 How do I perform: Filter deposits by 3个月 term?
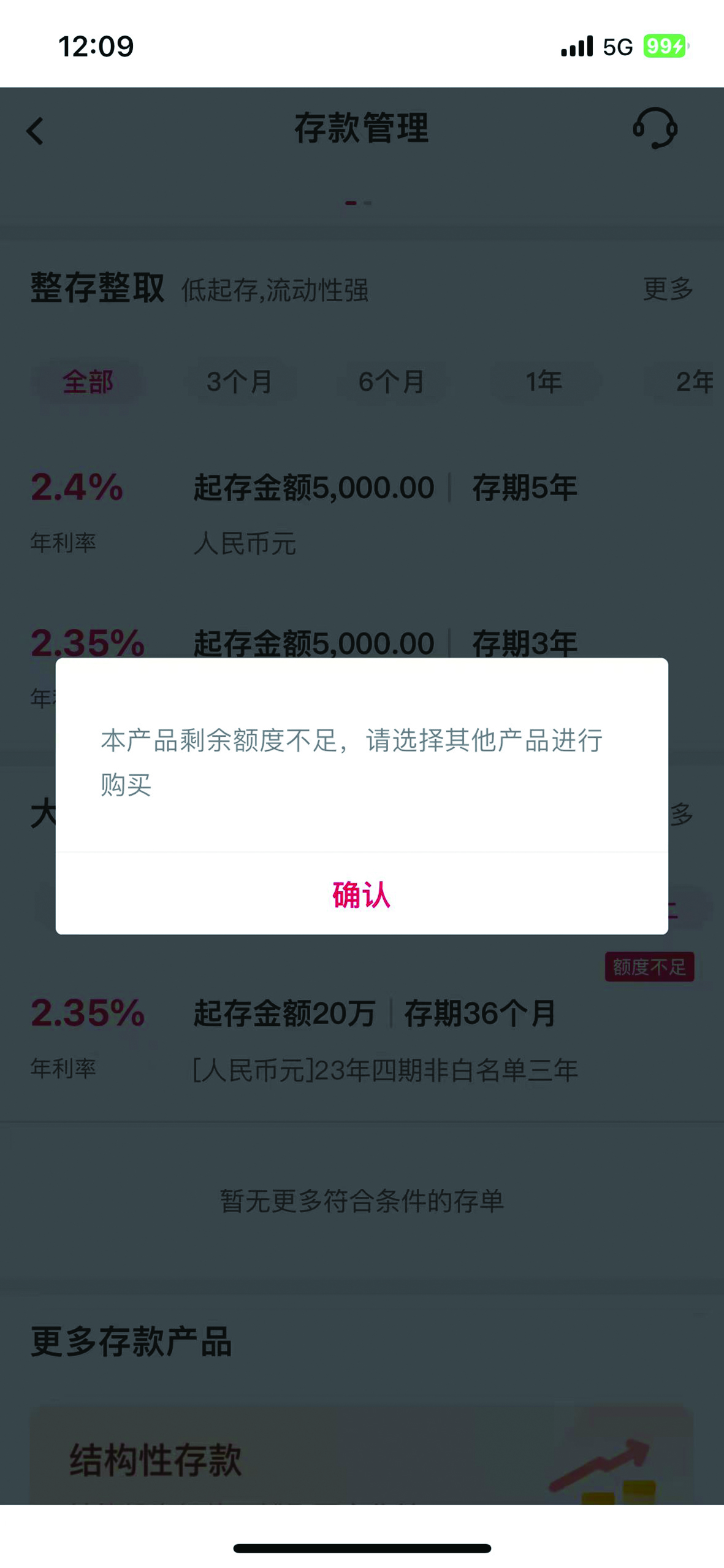click(x=239, y=382)
